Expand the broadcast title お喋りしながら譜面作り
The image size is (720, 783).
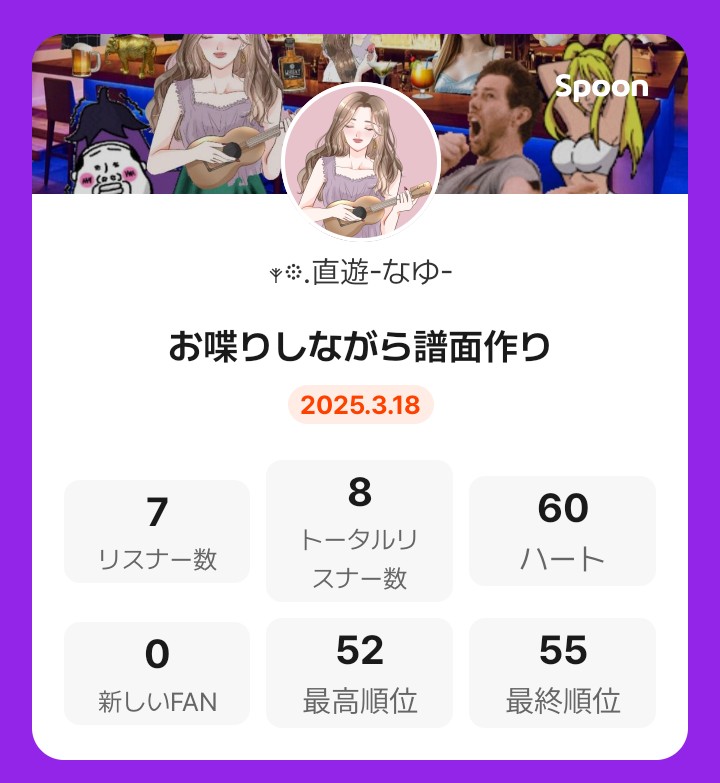(x=360, y=345)
